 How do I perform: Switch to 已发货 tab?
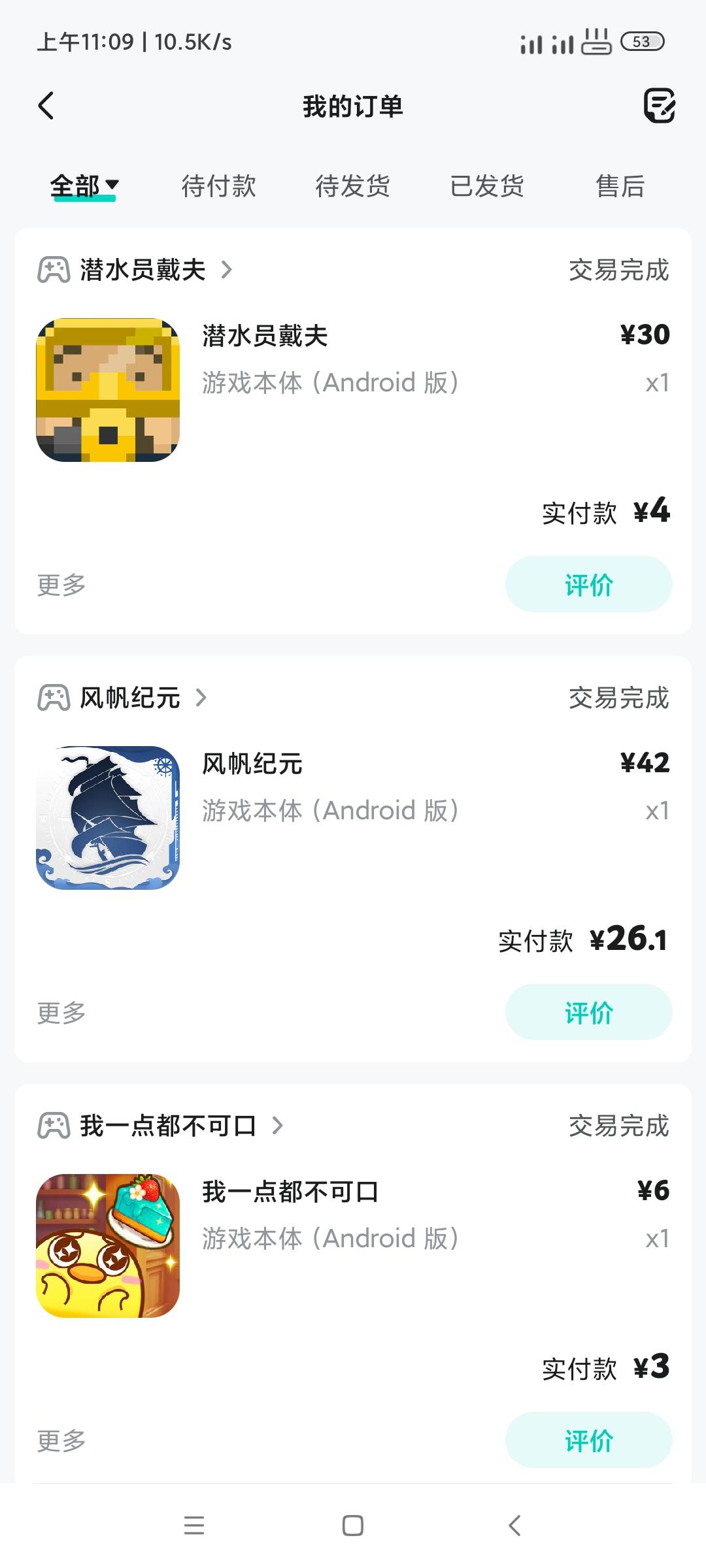coord(487,186)
